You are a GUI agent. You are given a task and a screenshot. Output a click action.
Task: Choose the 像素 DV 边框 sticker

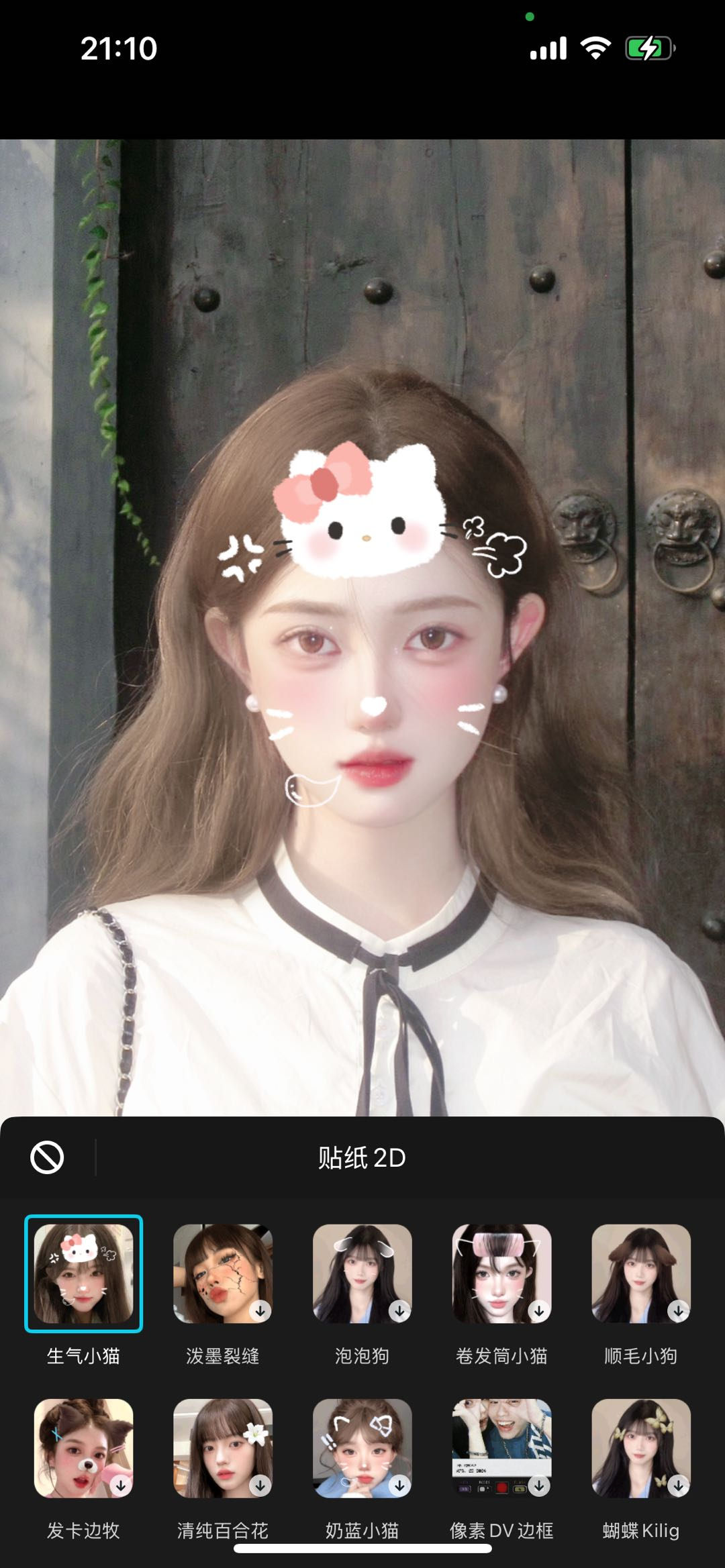tap(501, 1447)
